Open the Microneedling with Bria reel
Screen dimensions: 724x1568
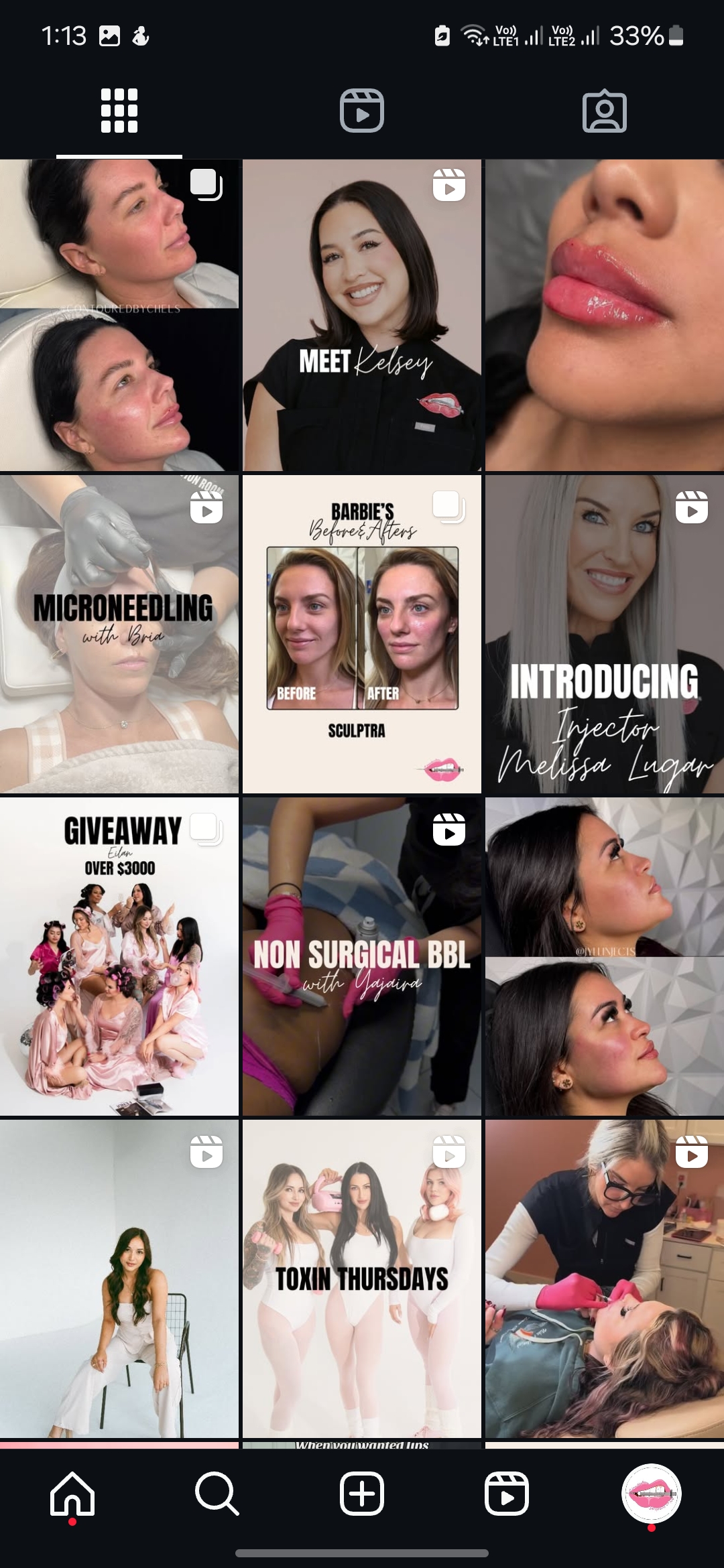[x=119, y=634]
